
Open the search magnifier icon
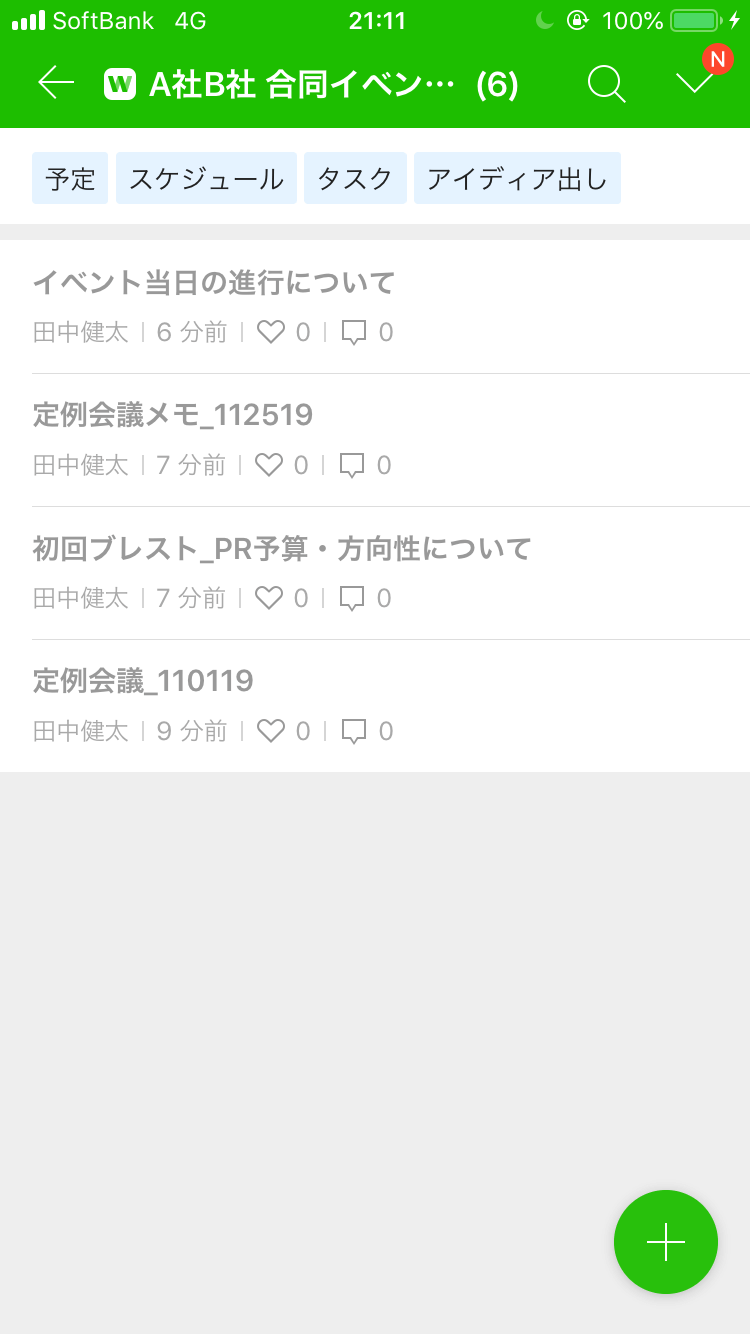coord(606,84)
